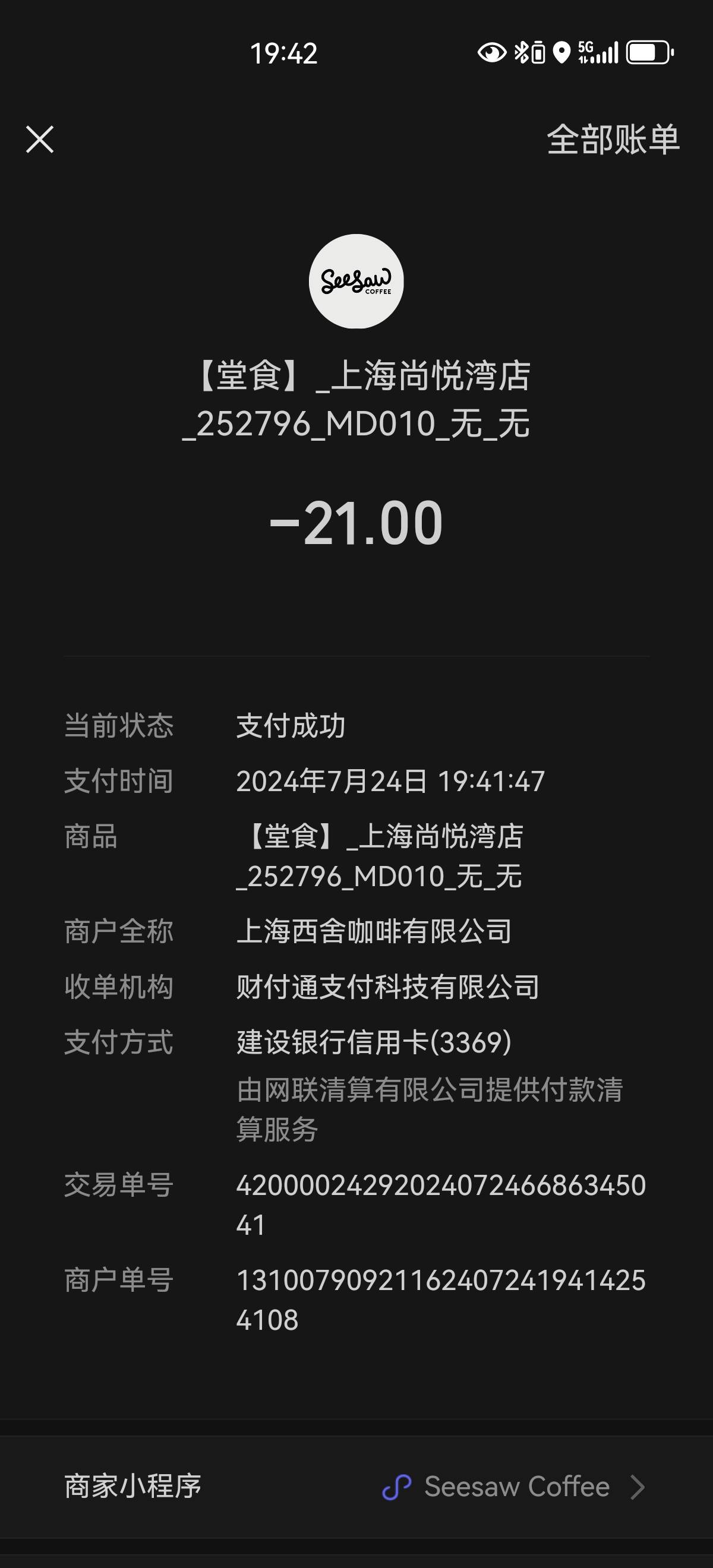Open the Seesaw Coffee mini program row
The image size is (713, 1568).
click(x=356, y=1487)
